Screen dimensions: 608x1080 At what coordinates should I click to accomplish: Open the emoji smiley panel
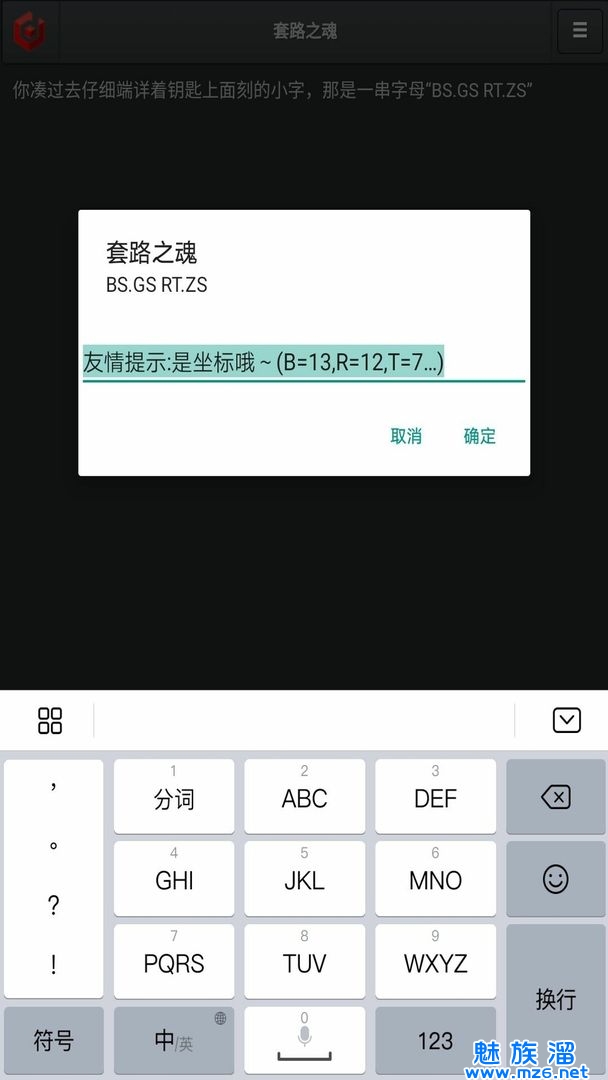(x=555, y=878)
